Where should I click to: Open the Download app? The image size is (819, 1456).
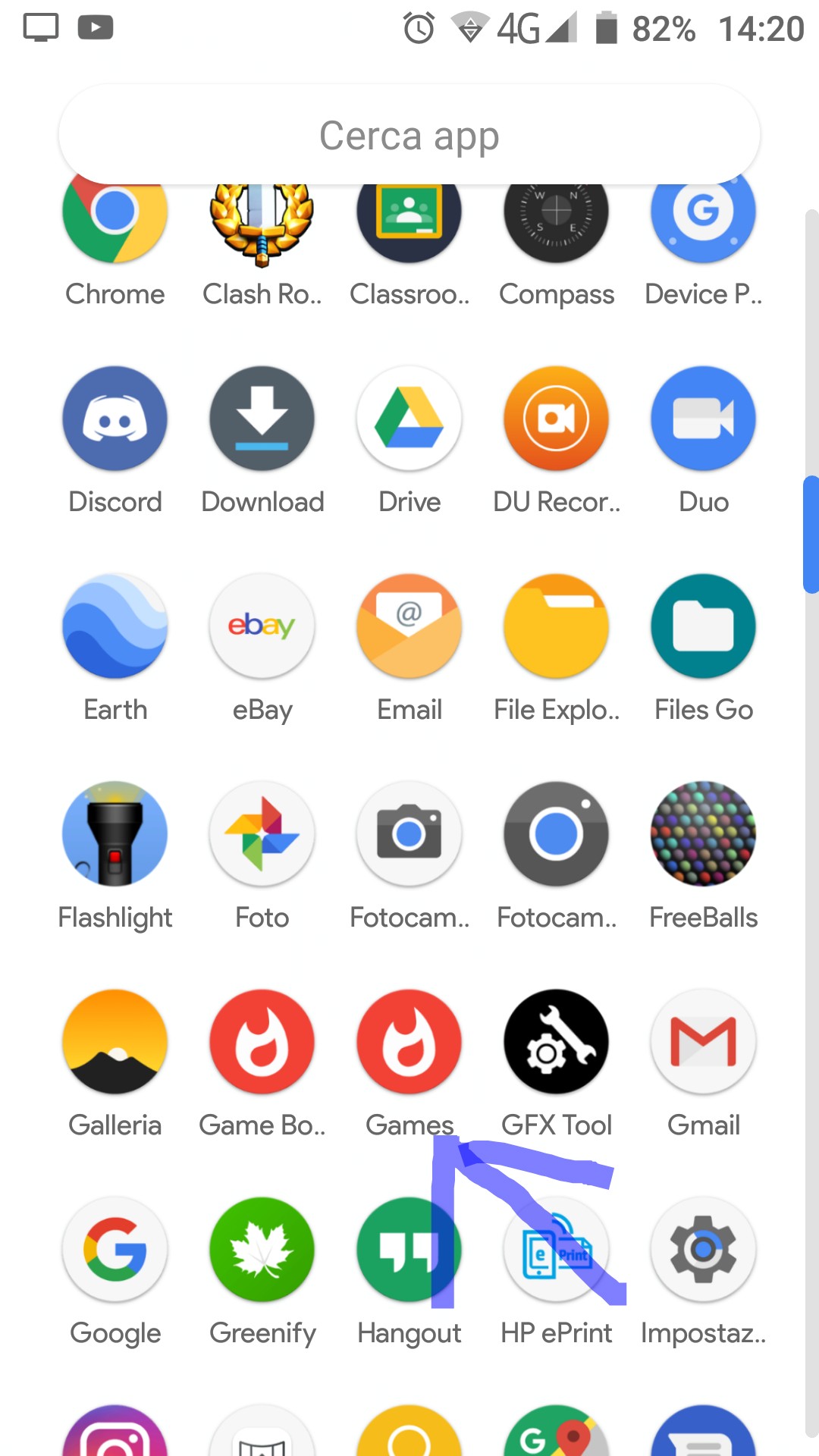coord(262,419)
